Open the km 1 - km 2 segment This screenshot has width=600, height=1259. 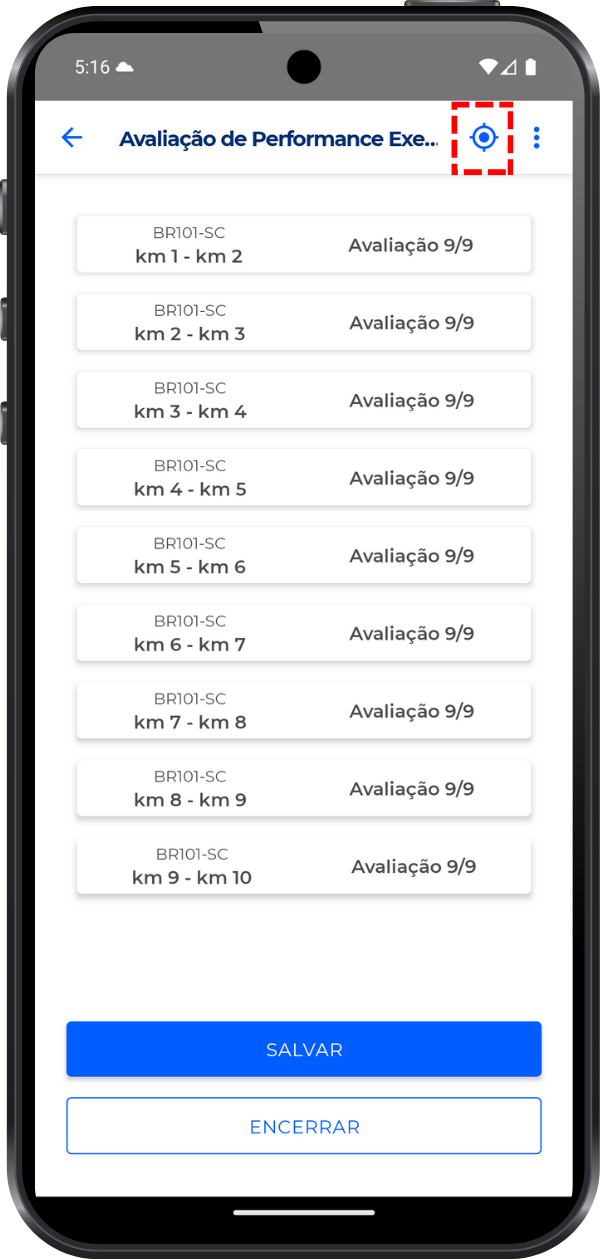pyautogui.click(x=303, y=244)
